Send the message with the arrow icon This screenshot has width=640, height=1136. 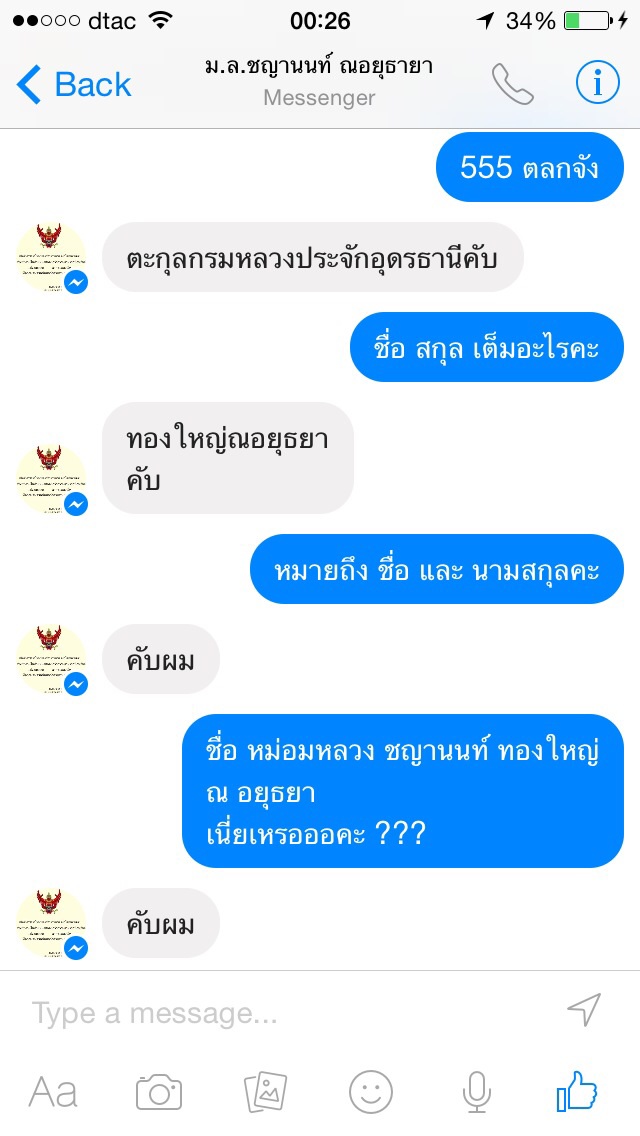coord(584,1010)
